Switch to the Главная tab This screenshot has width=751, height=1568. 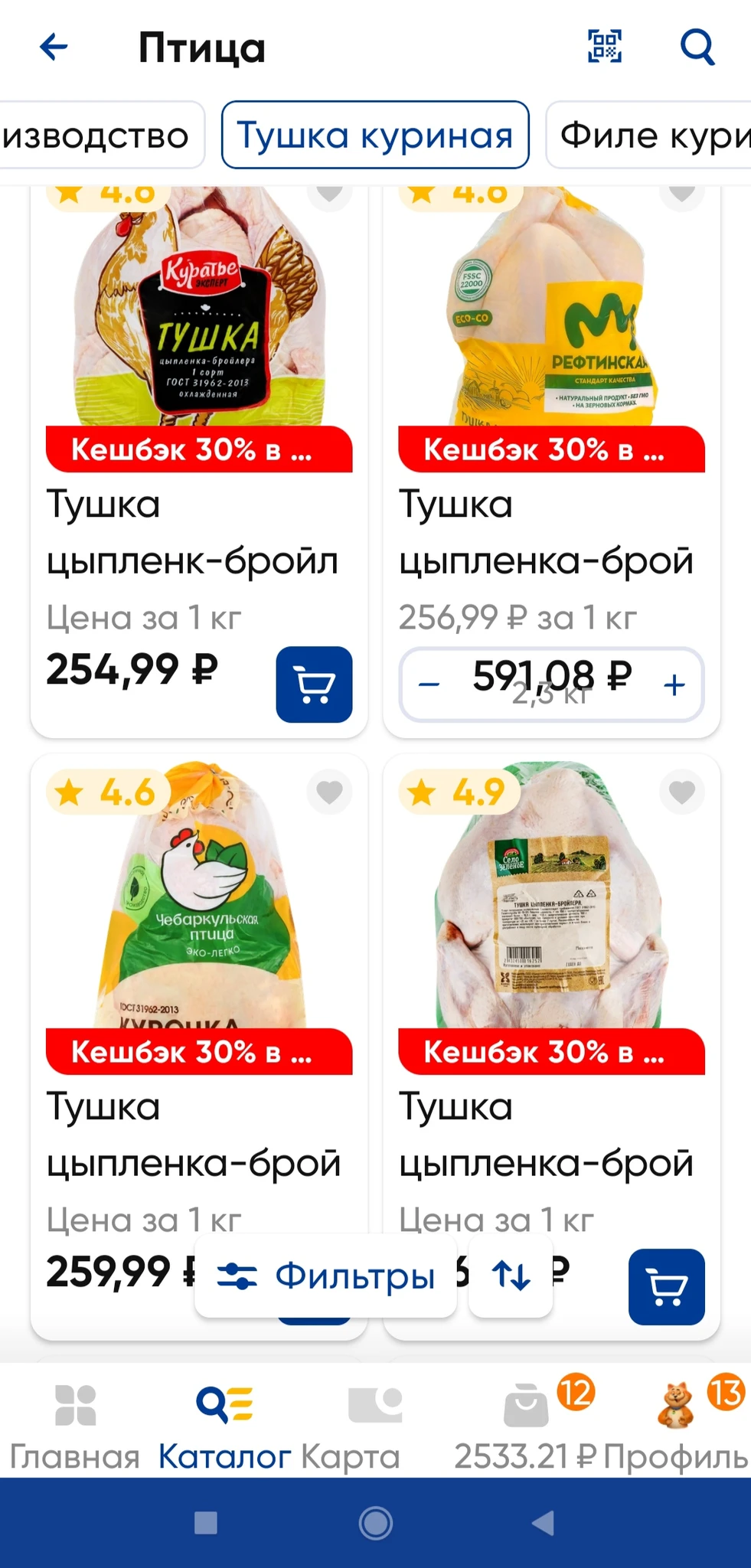[x=75, y=1426]
